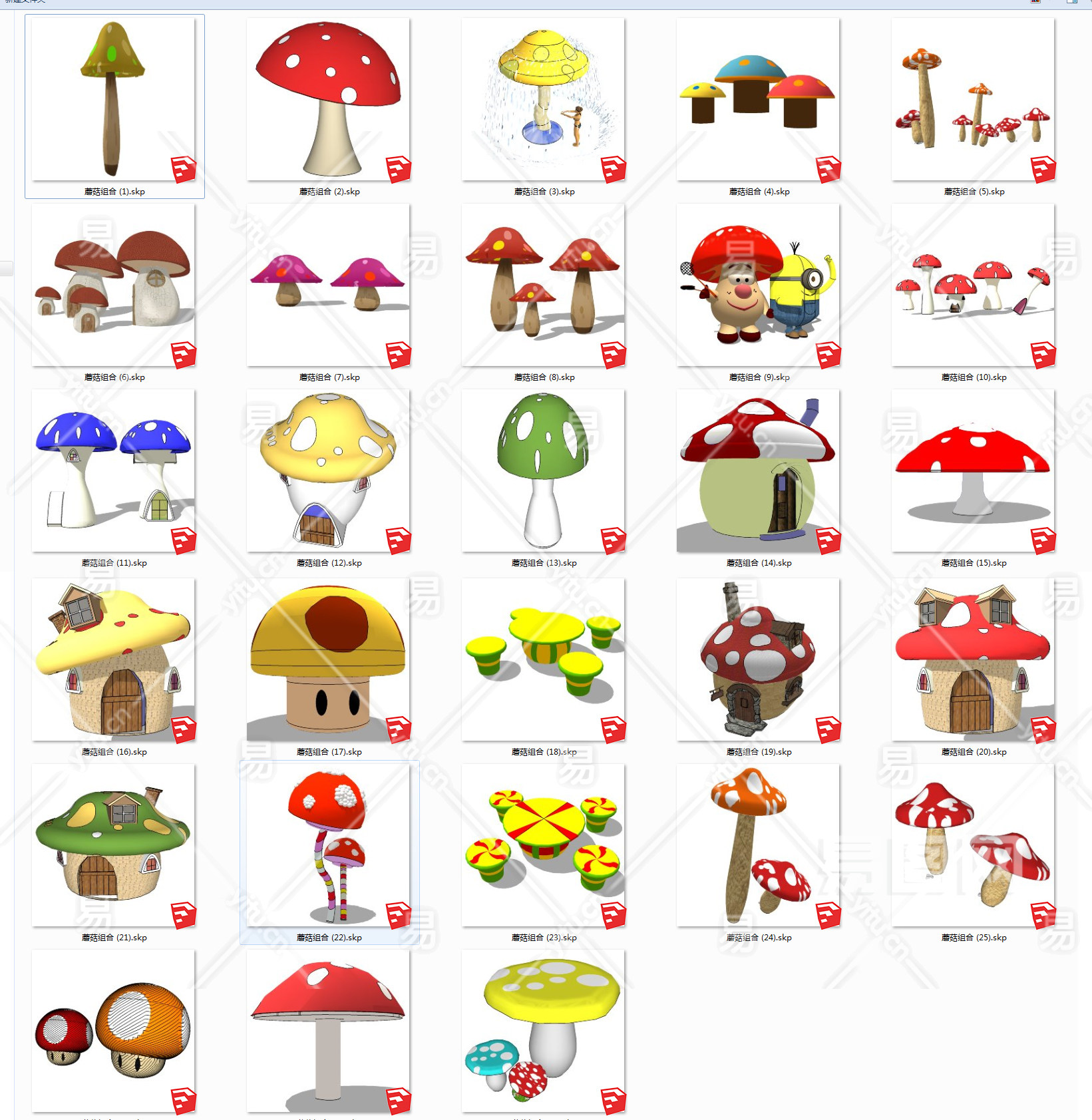
Task: Open the file 蘑菇组合 (16).skp
Action: click(x=113, y=659)
